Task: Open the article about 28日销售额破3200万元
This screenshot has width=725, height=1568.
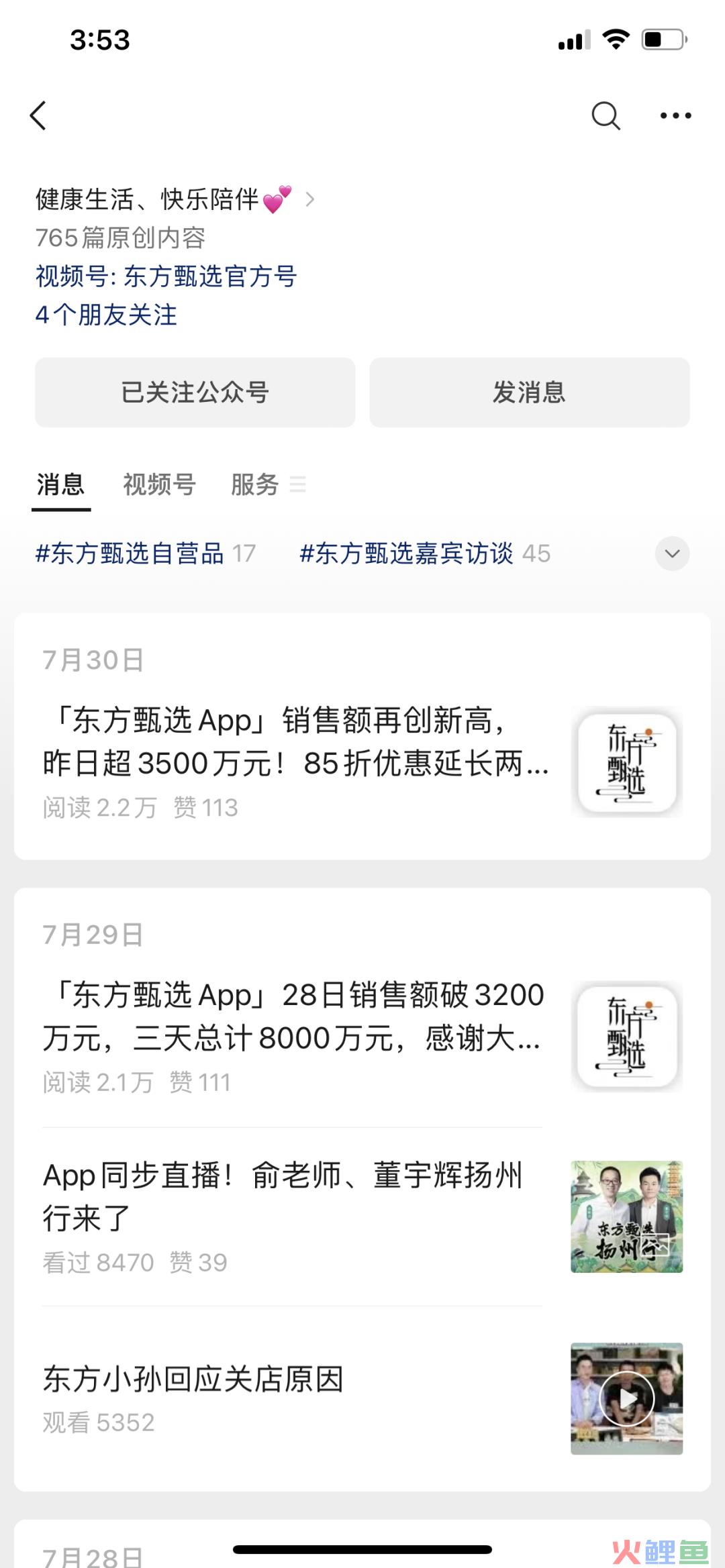Action: tap(293, 1016)
